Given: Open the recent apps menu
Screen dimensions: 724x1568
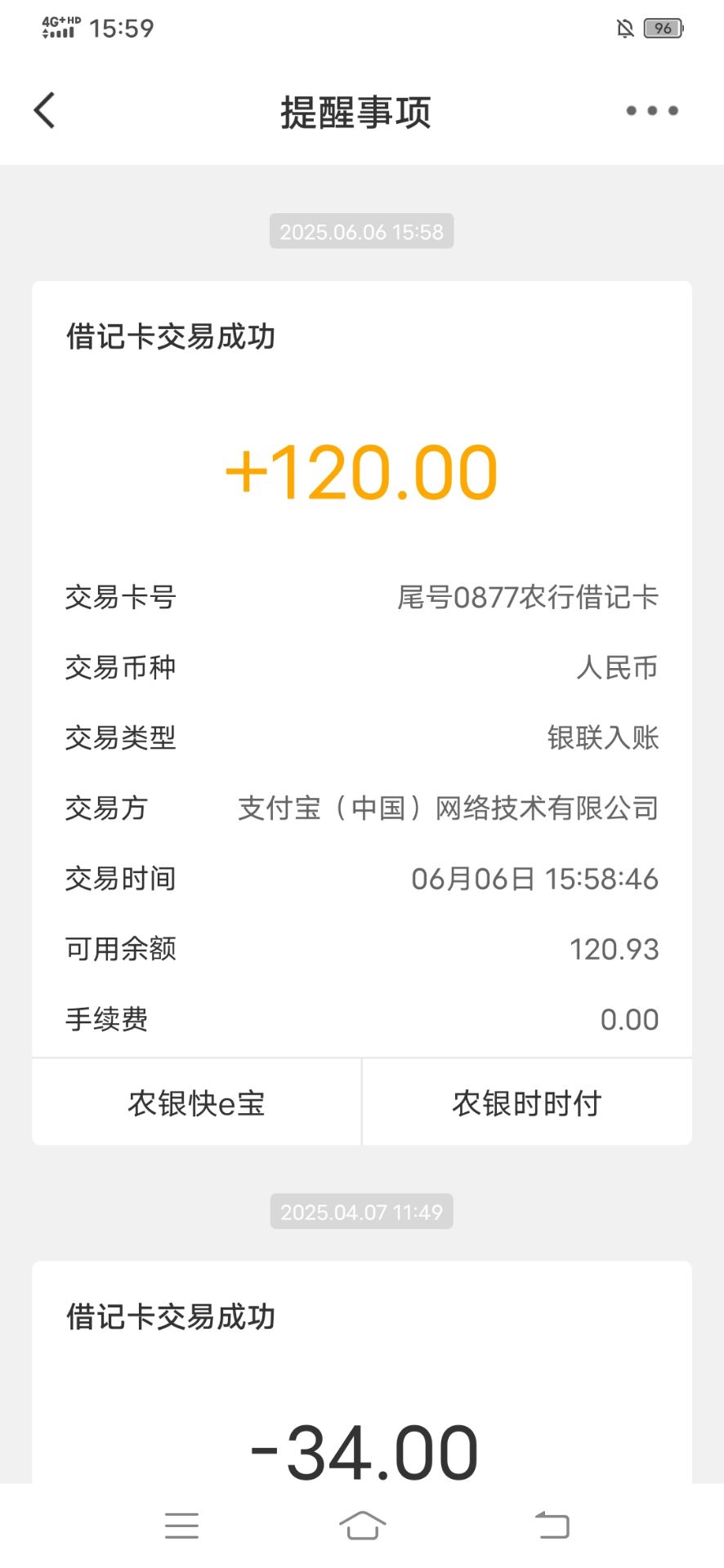Looking at the screenshot, I should pyautogui.click(x=181, y=1525).
